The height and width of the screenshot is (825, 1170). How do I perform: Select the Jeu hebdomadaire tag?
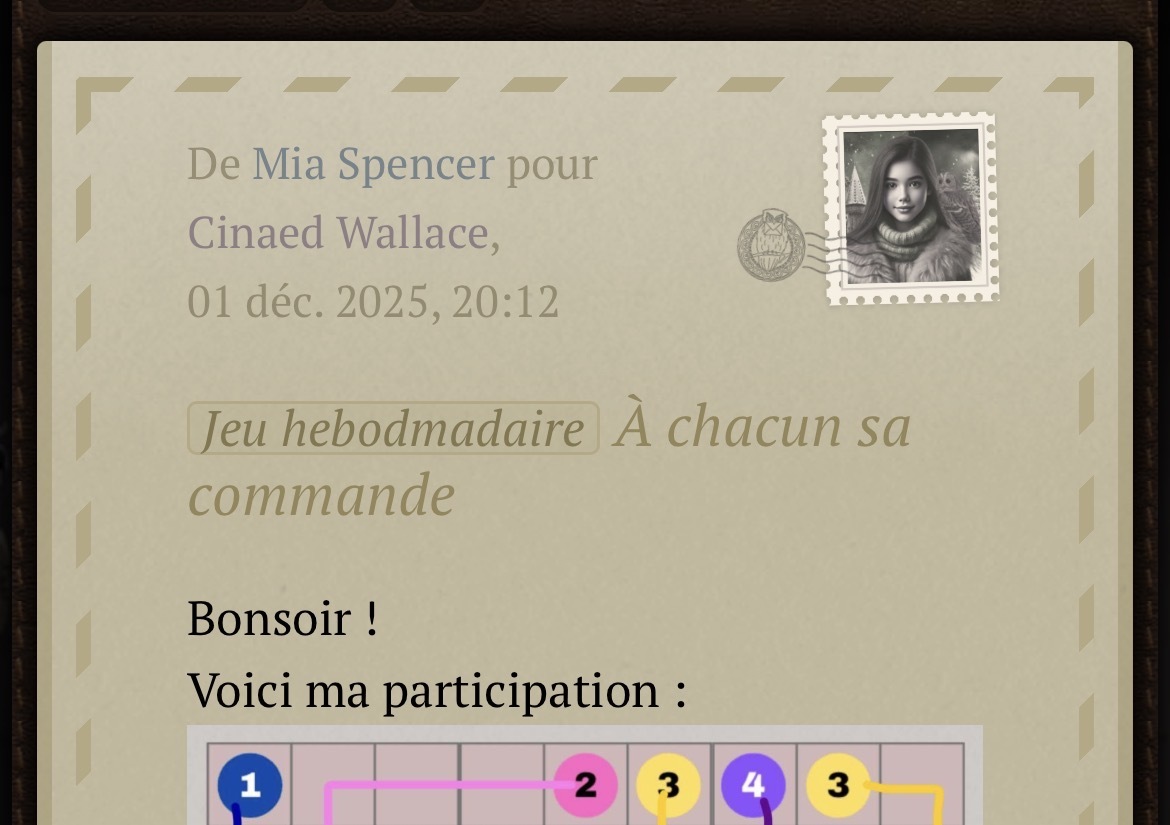pyautogui.click(x=393, y=429)
